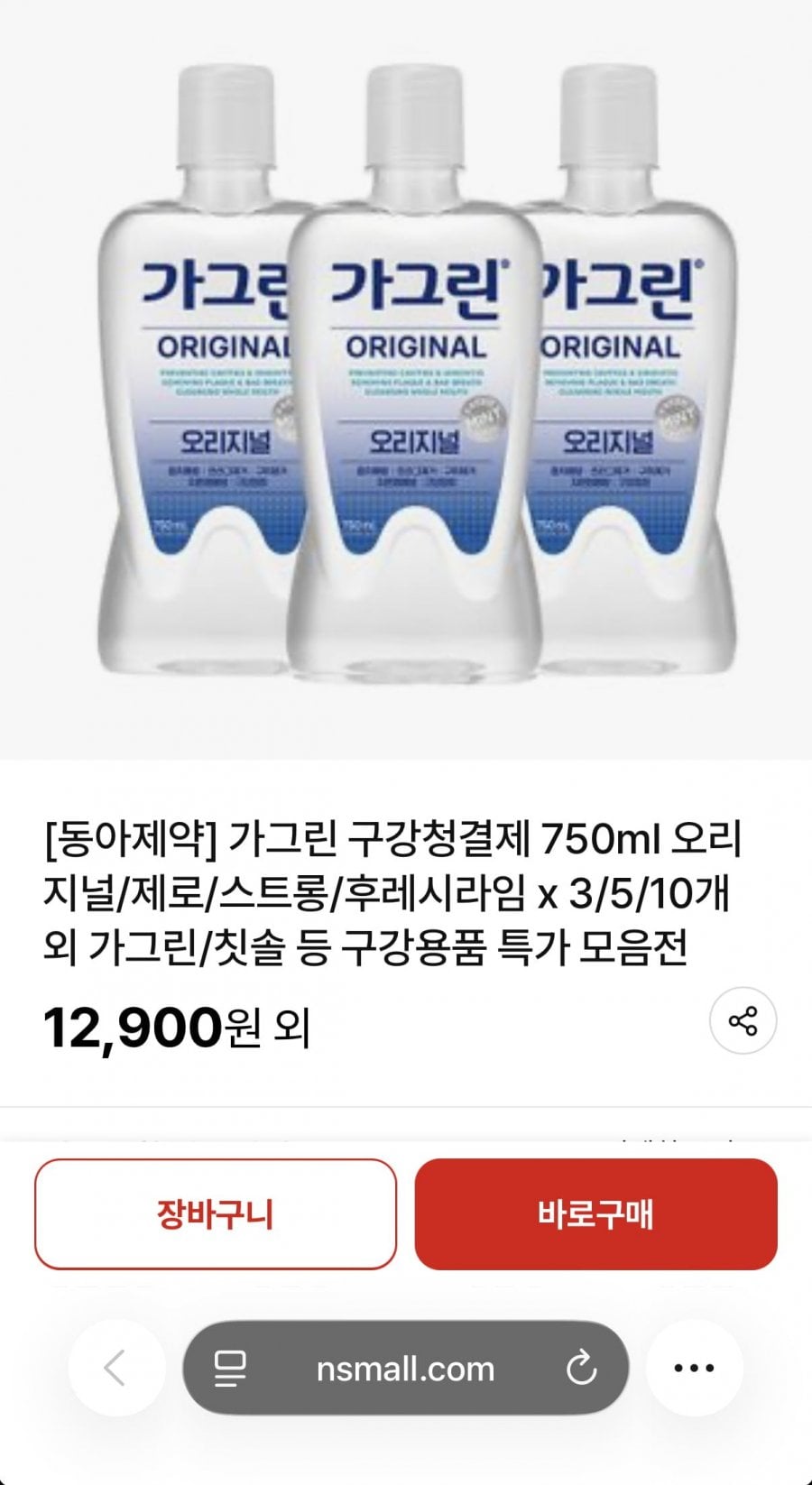Add product to cart (장바구니)

(216, 1214)
